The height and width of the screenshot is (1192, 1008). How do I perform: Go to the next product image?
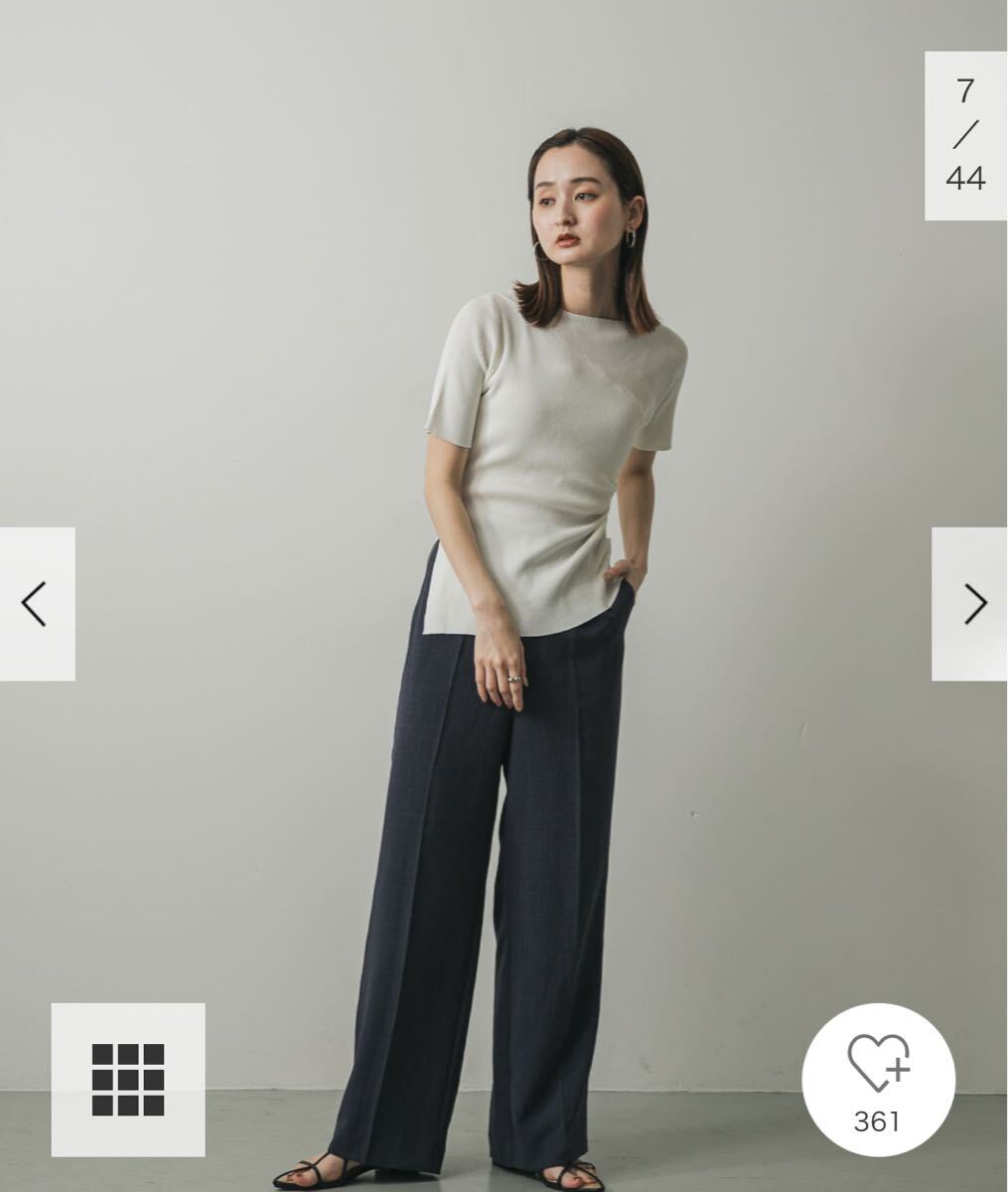click(971, 604)
